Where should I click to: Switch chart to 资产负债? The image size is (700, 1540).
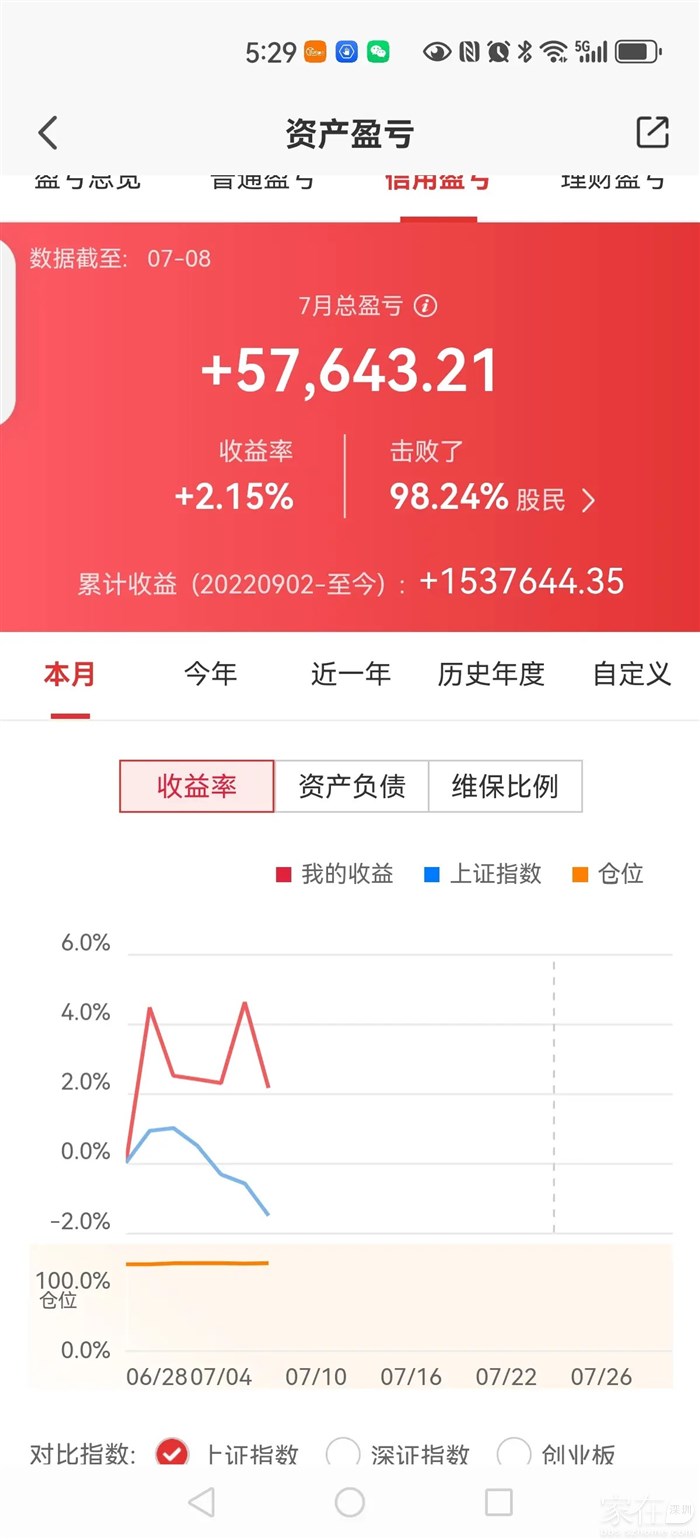[351, 786]
